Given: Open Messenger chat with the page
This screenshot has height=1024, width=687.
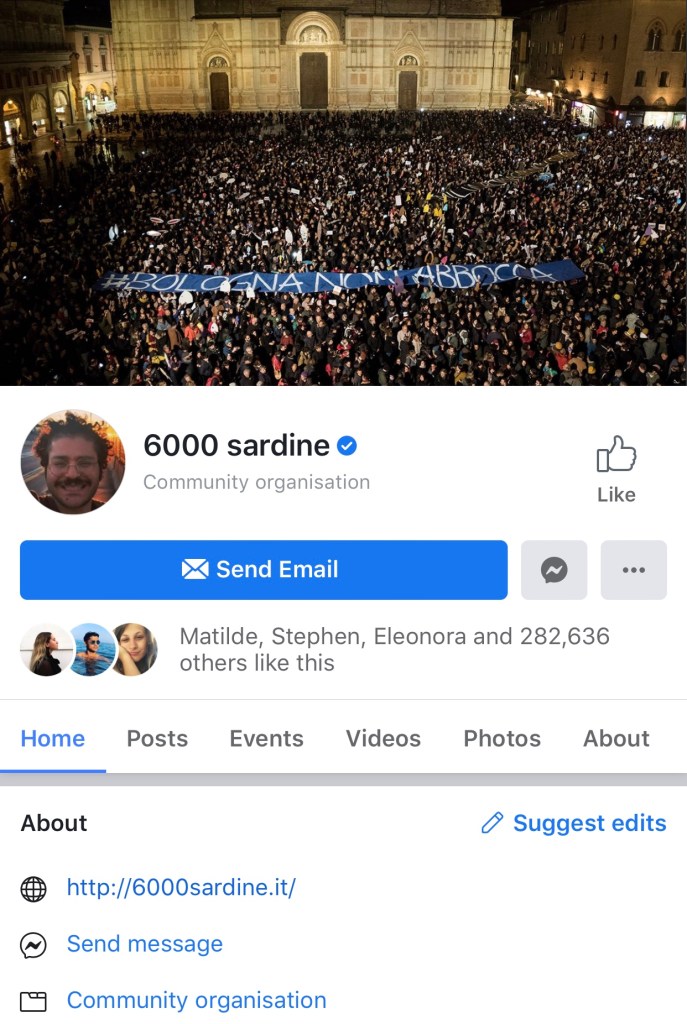Looking at the screenshot, I should [554, 570].
